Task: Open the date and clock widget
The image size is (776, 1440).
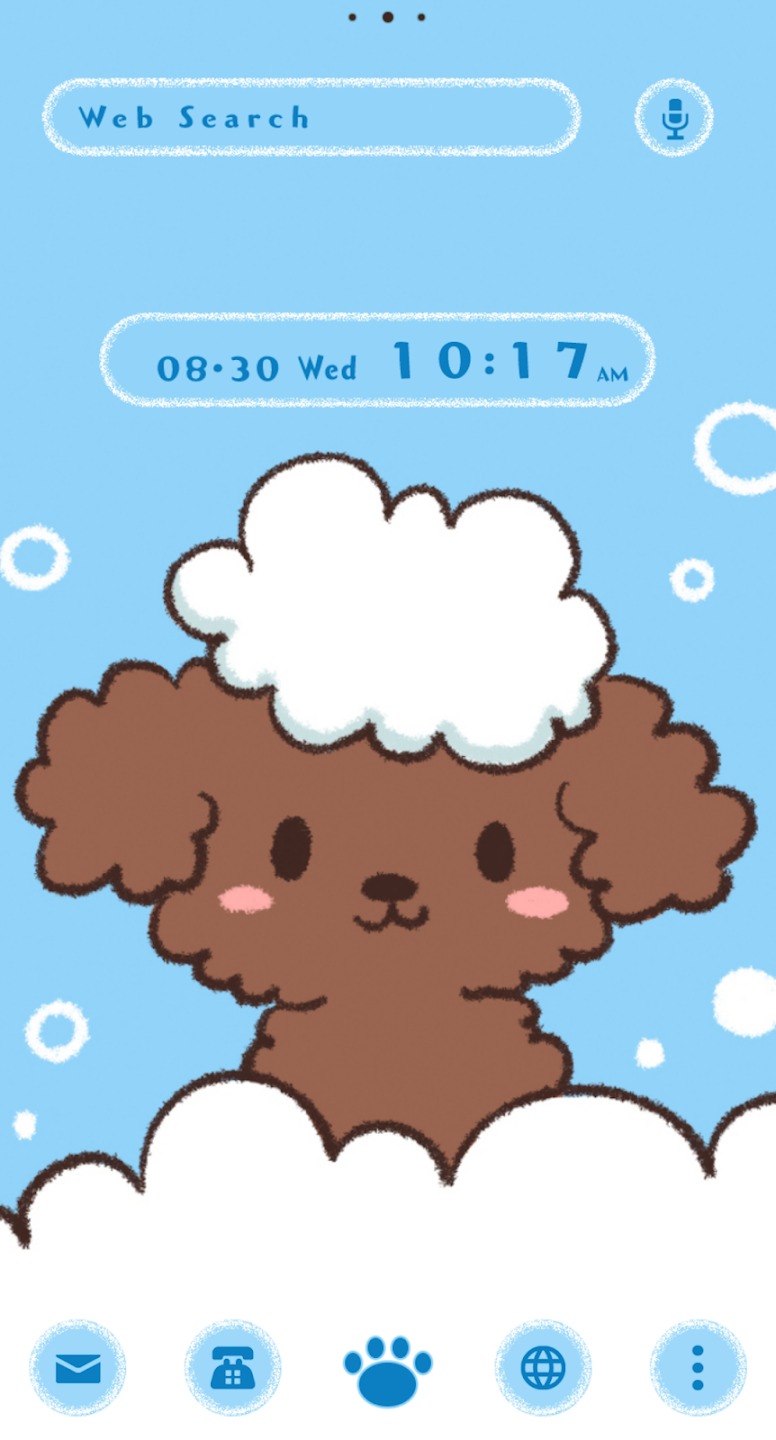Action: (377, 360)
